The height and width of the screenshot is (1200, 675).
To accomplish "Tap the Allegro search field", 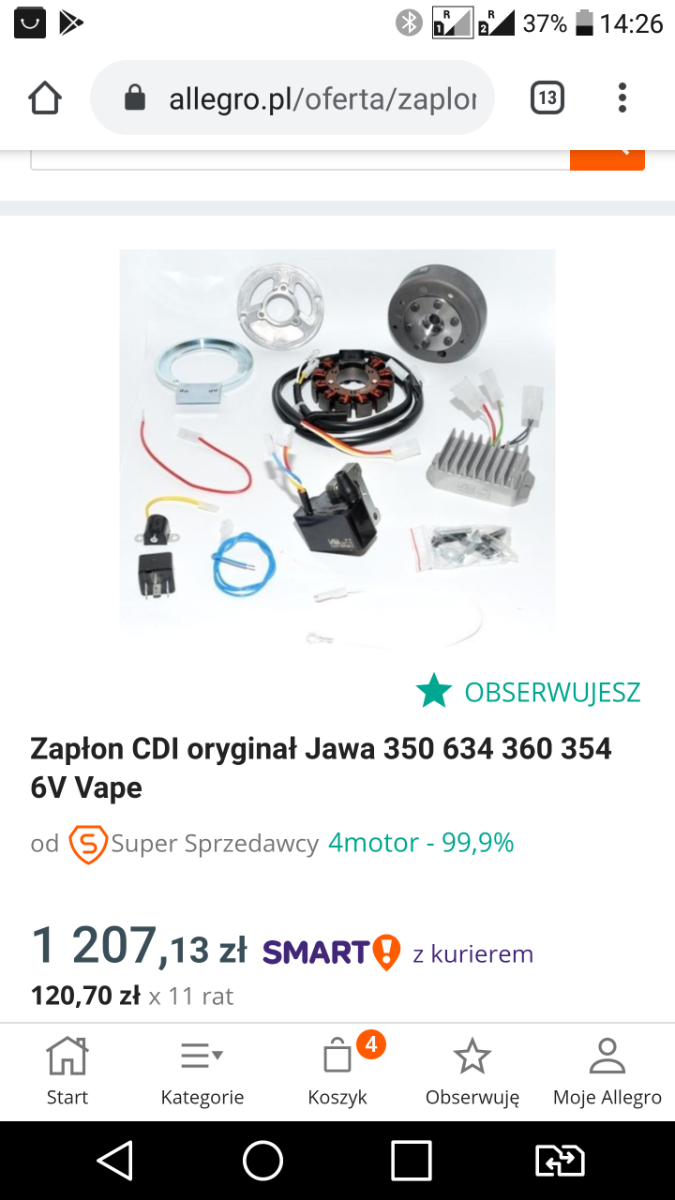I will 300,158.
